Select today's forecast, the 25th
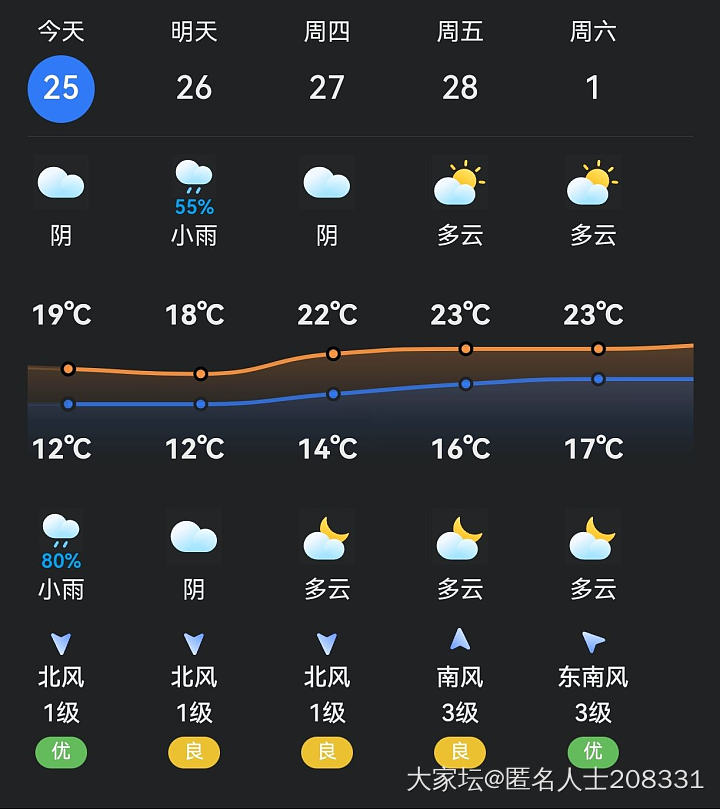Image resolution: width=720 pixels, height=809 pixels. tap(61, 88)
